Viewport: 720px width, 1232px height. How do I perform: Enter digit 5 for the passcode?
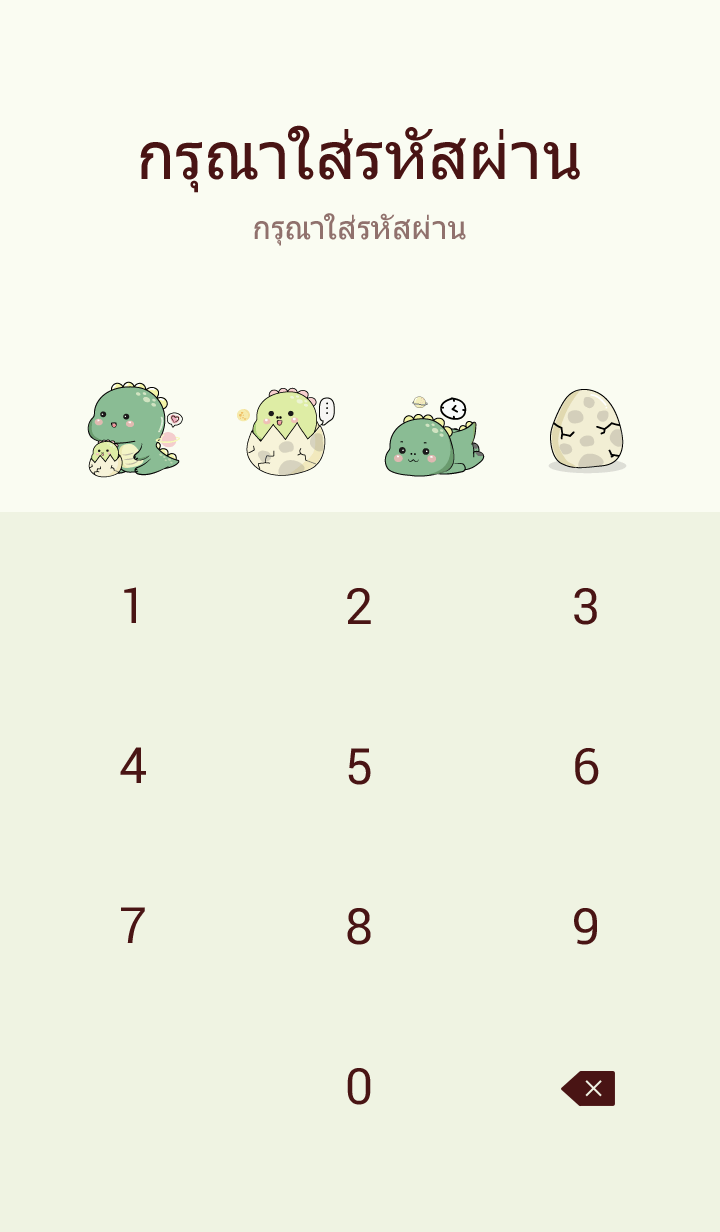tap(359, 767)
